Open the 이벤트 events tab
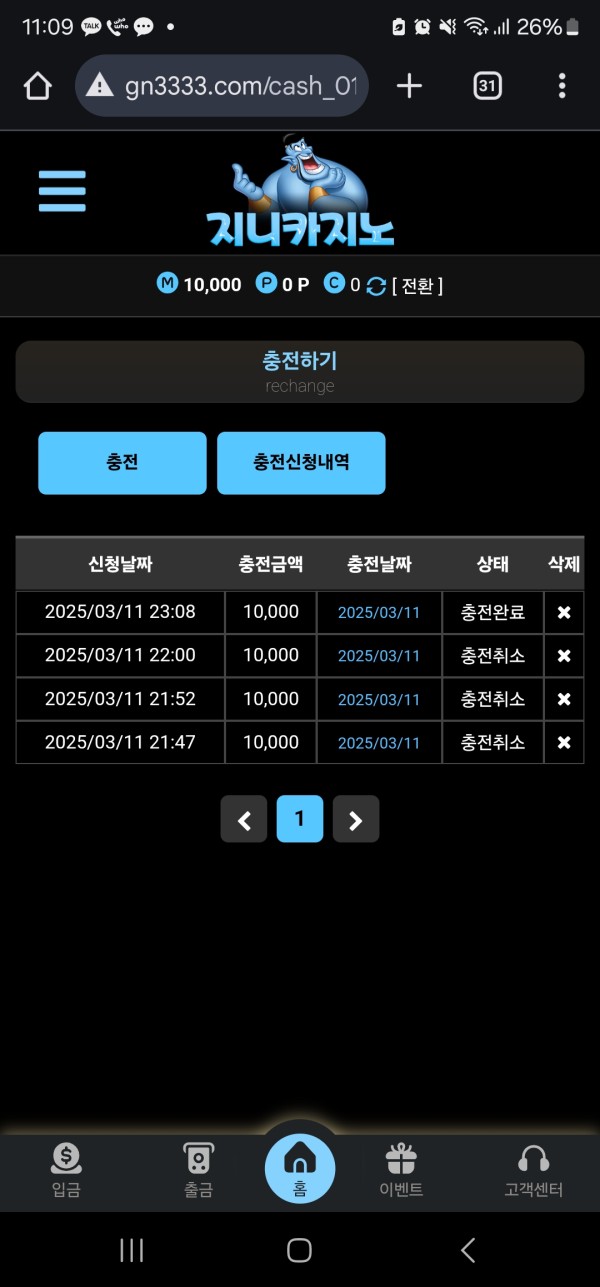This screenshot has width=600, height=1287. point(401,1171)
